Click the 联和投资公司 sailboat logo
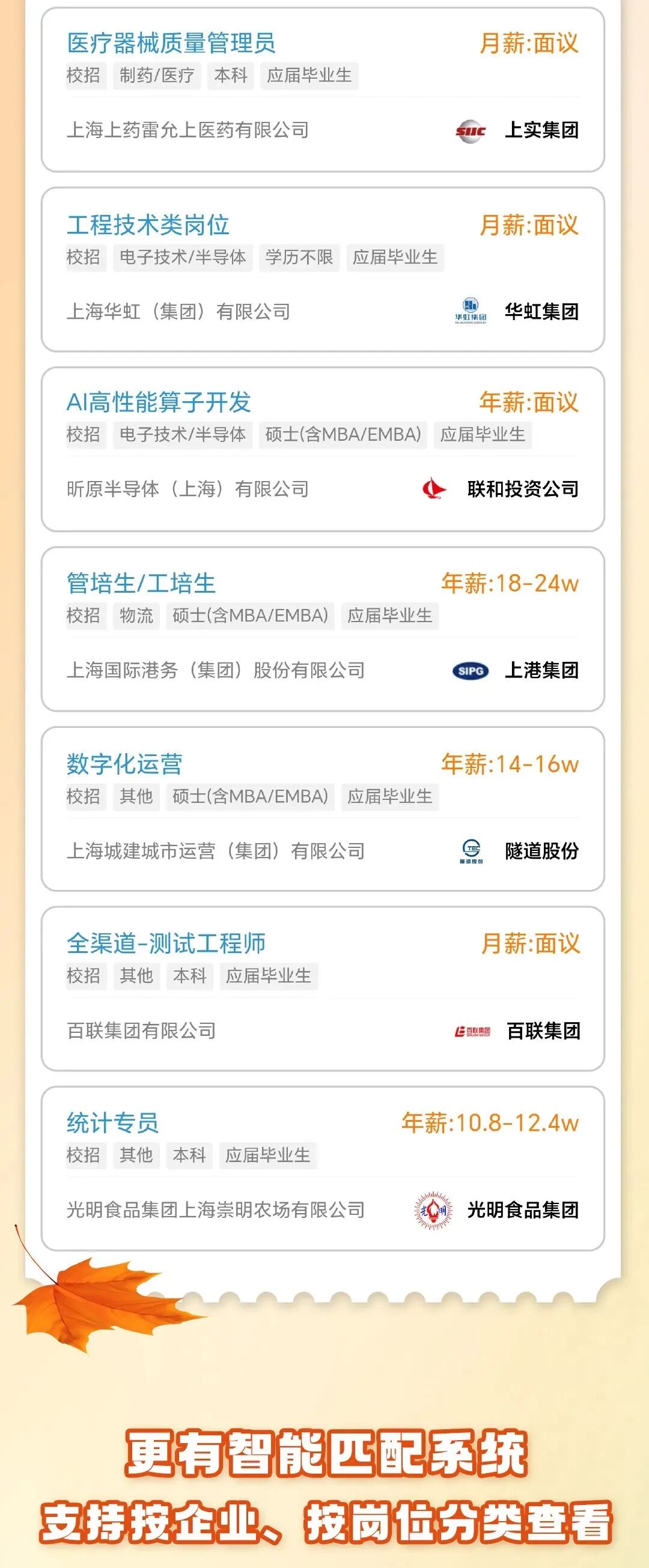 pyautogui.click(x=433, y=486)
